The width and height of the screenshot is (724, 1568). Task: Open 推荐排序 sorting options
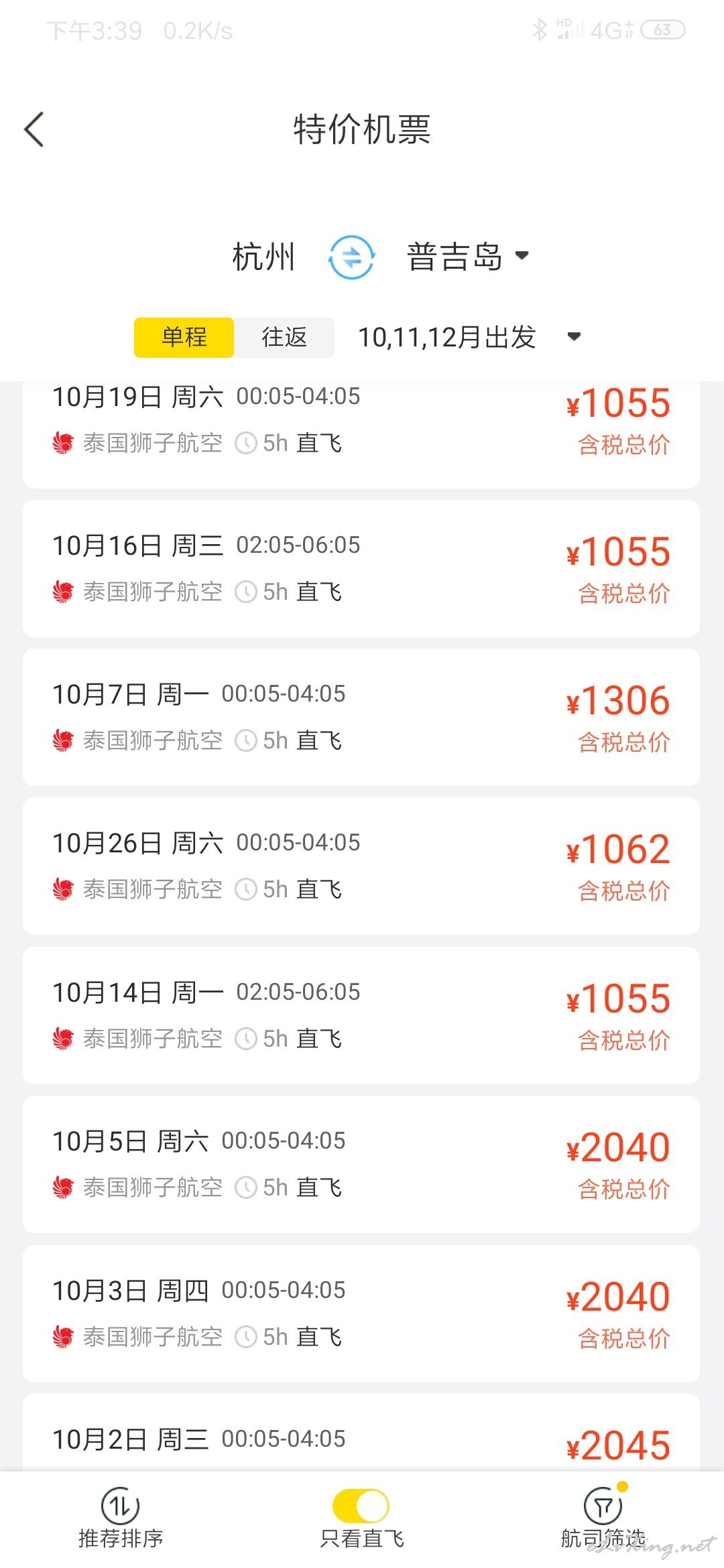tap(121, 1520)
